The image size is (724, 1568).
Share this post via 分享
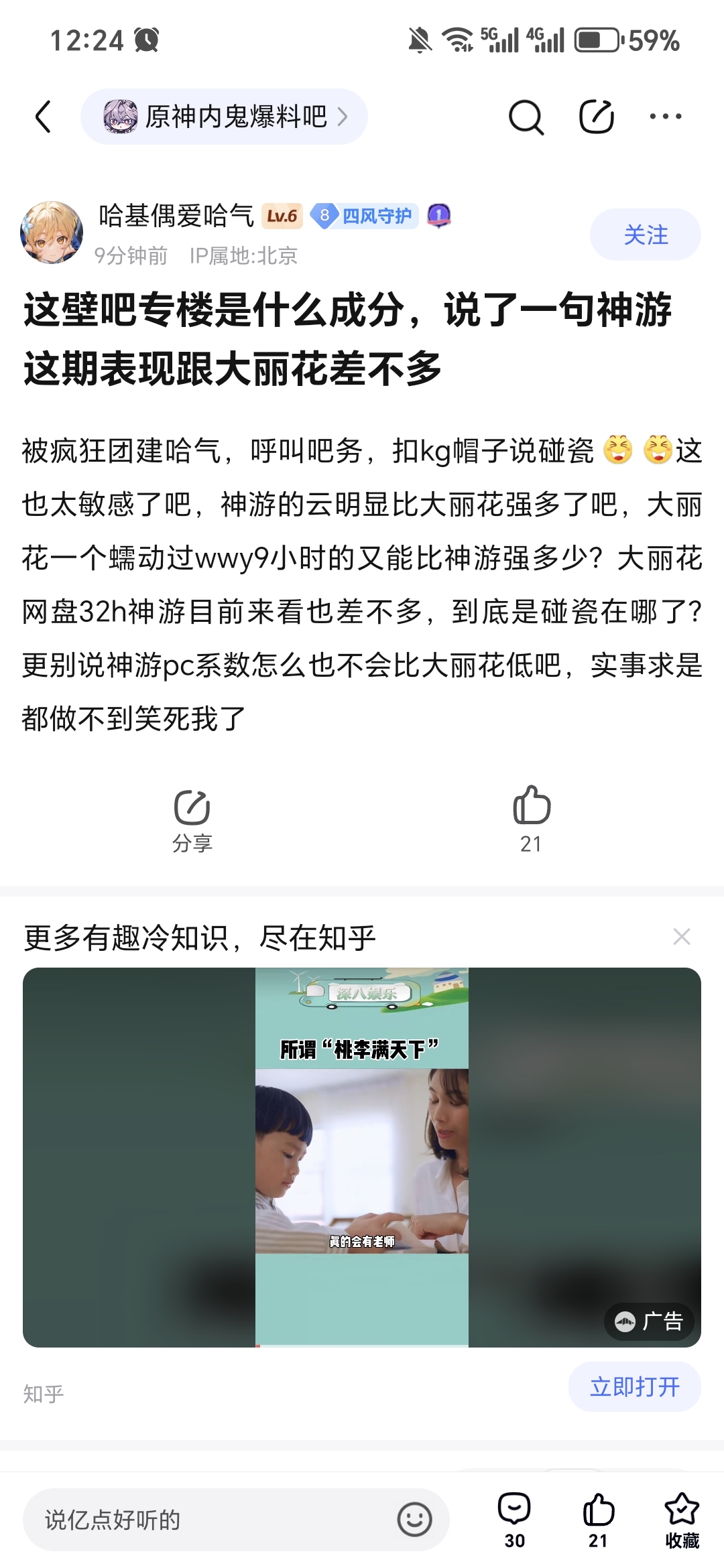[192, 819]
